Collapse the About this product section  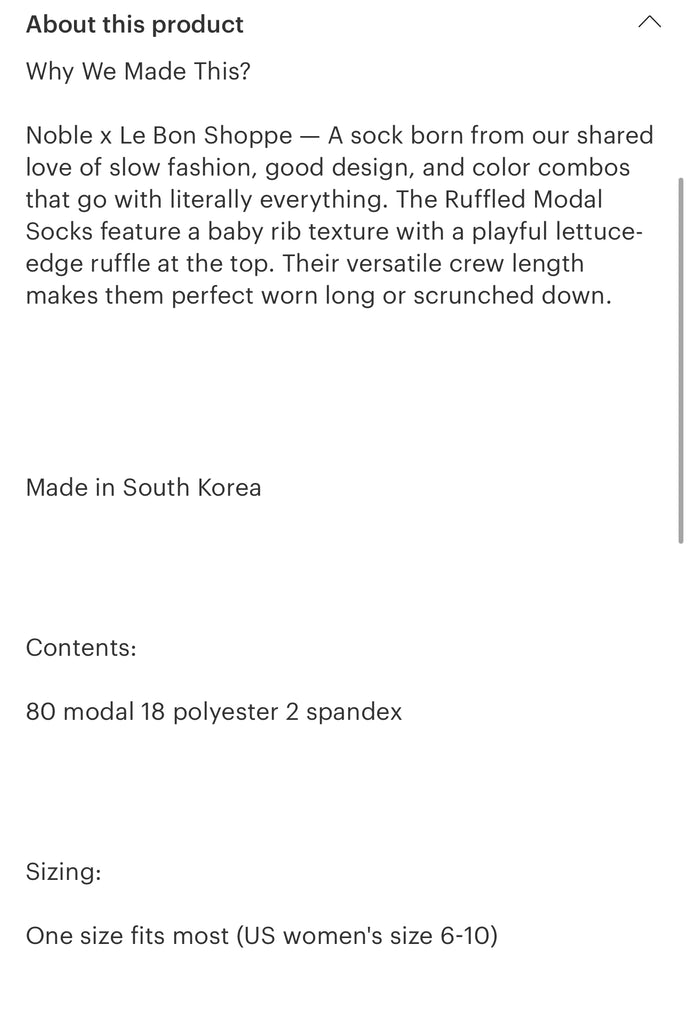(x=649, y=23)
